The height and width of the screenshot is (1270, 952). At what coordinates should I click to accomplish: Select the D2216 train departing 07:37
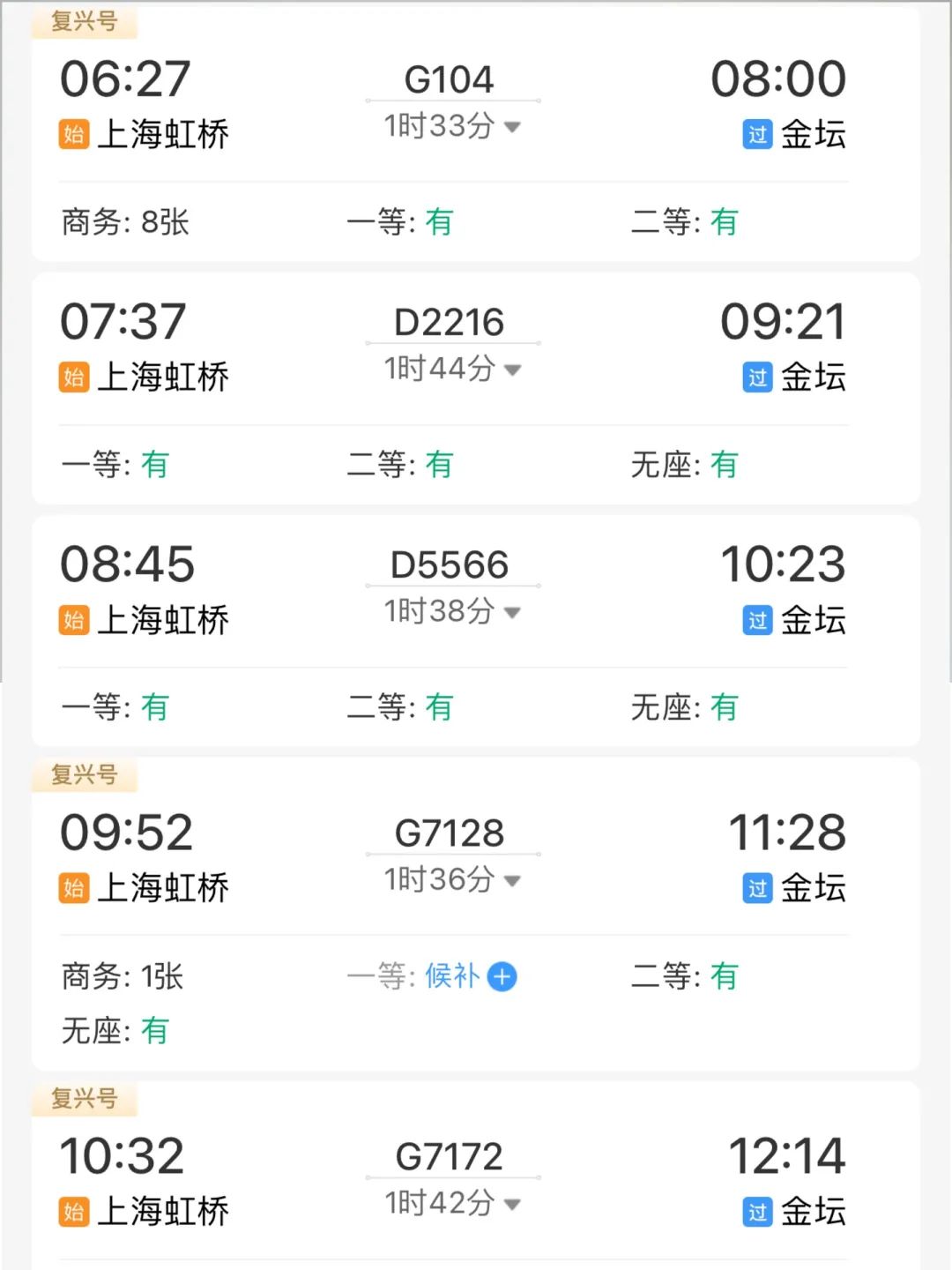pos(449,322)
